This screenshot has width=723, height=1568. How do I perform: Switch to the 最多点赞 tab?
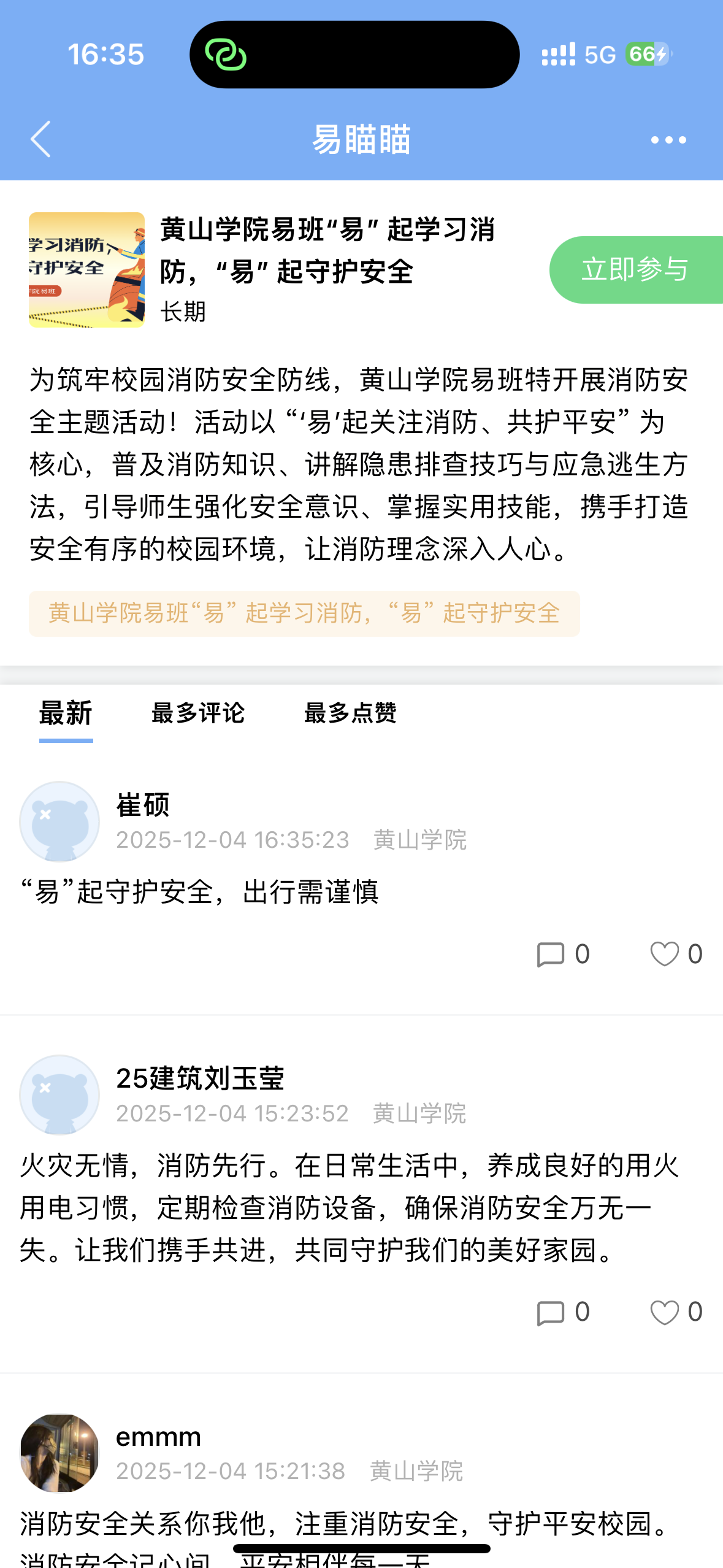pos(350,713)
